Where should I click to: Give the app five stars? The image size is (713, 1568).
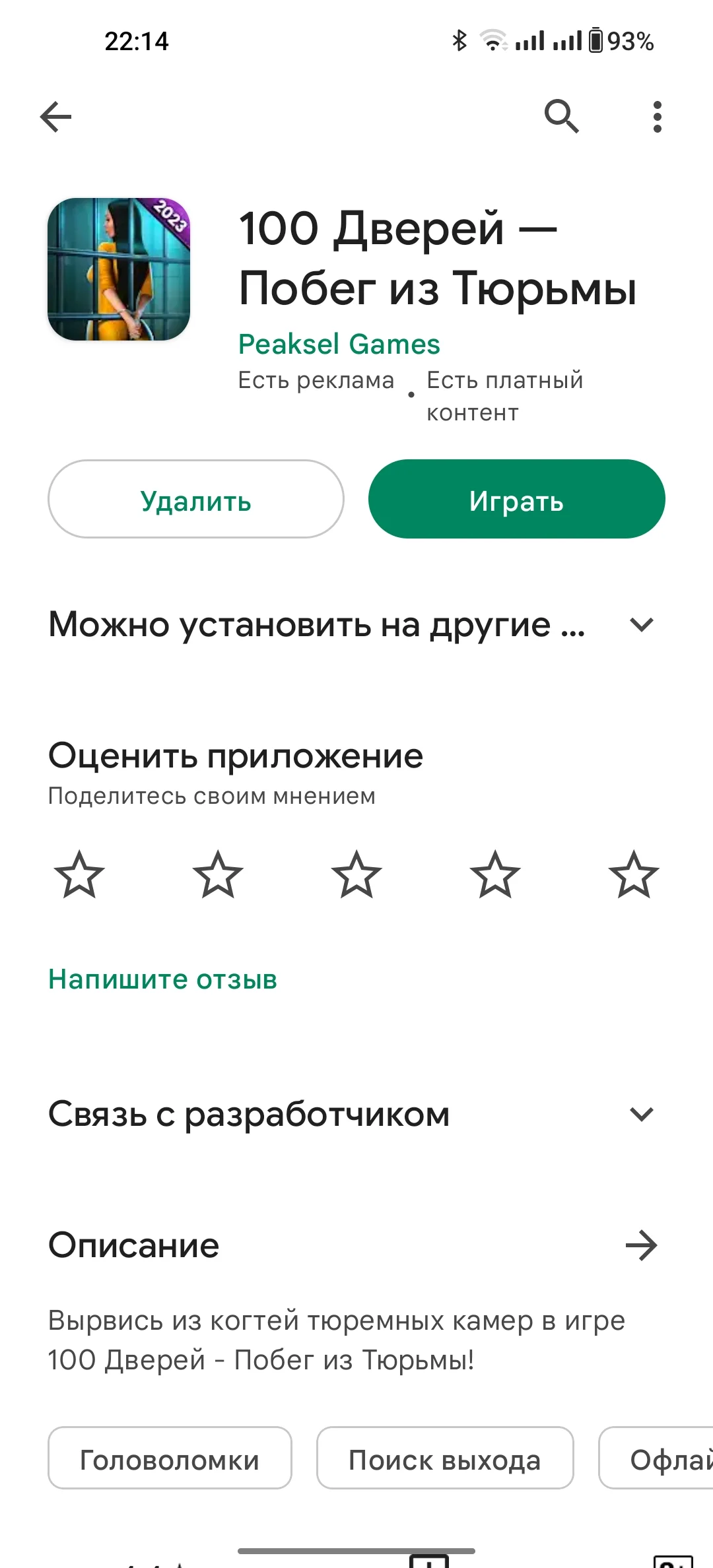pyautogui.click(x=629, y=874)
